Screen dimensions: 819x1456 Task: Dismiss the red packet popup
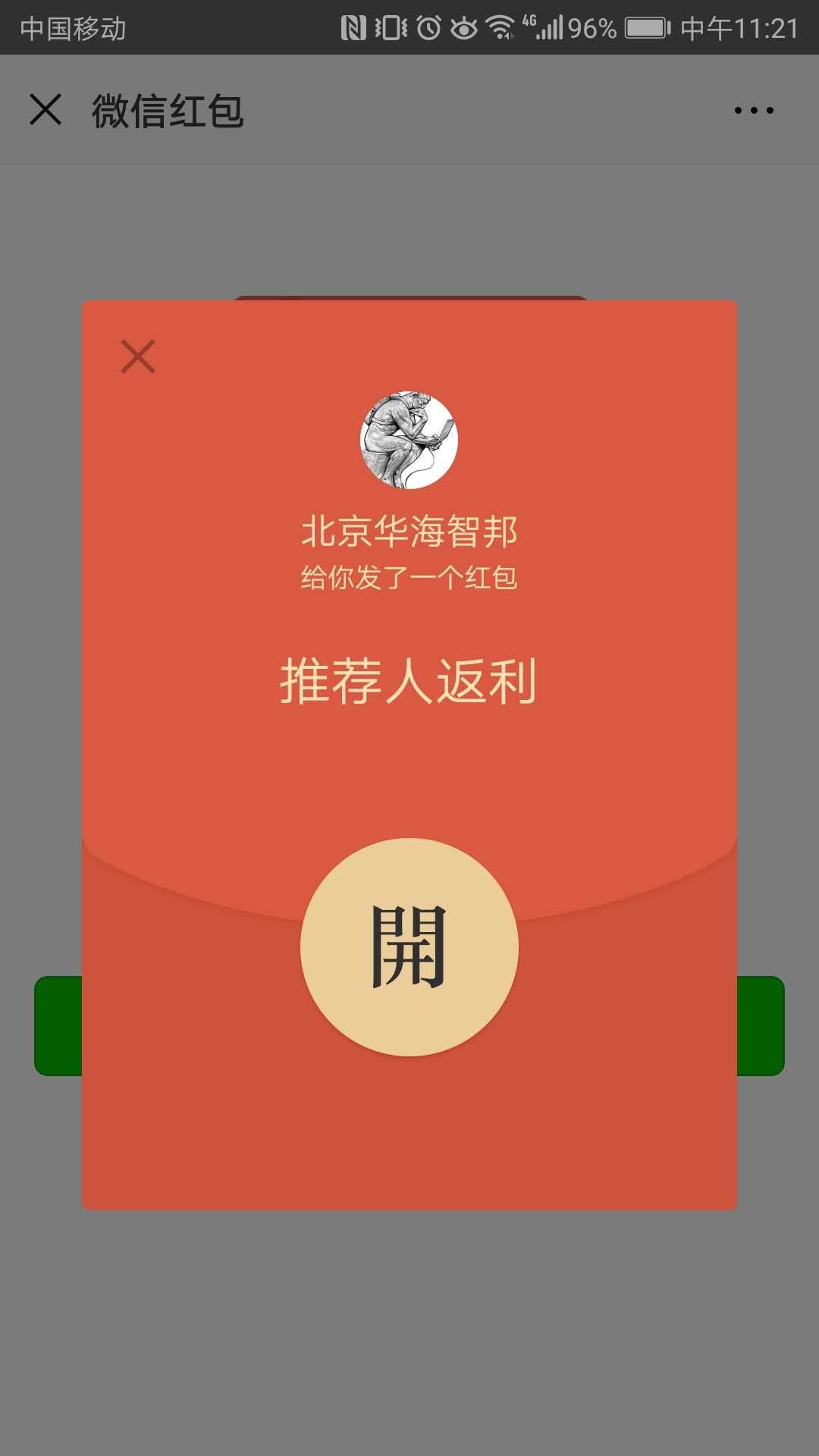[138, 356]
